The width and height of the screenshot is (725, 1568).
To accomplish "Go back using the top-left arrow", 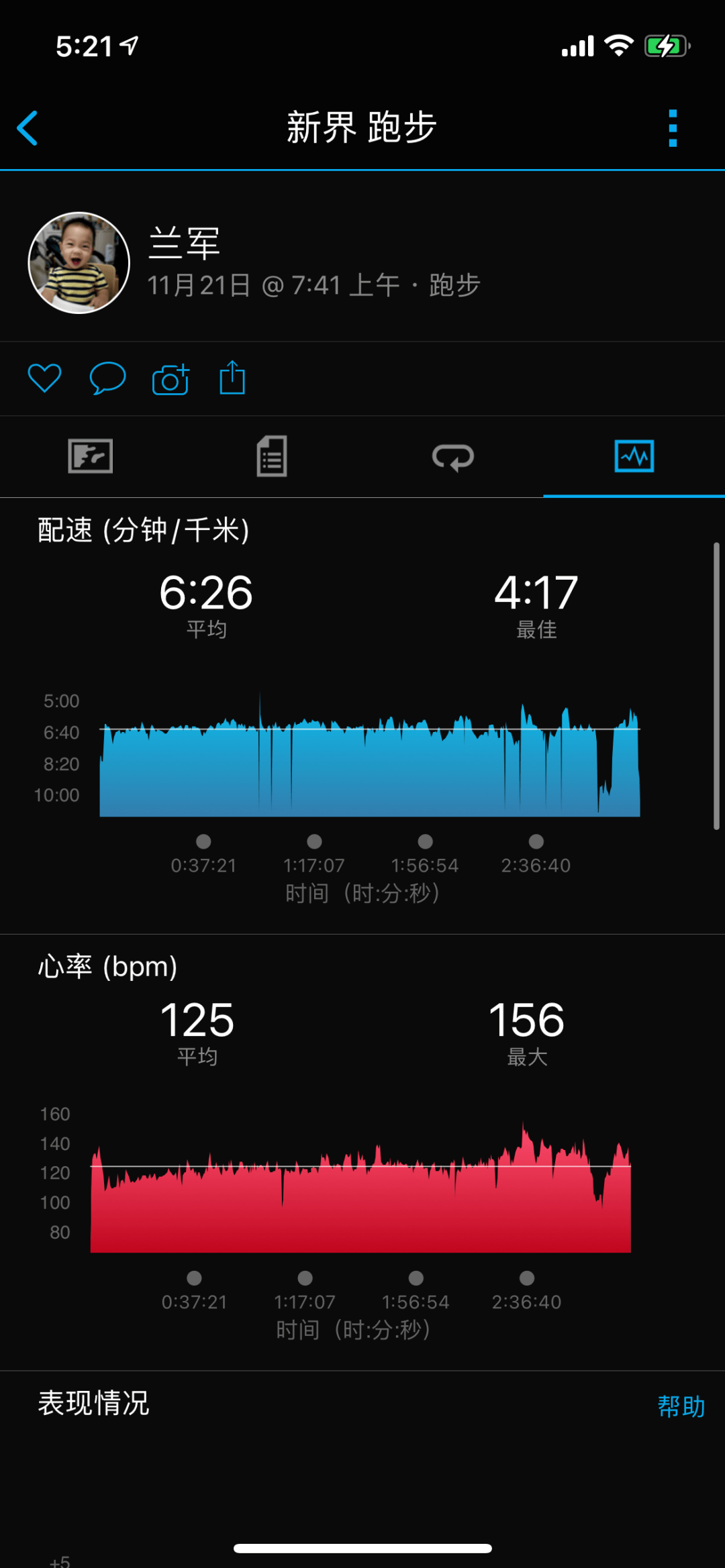I will [28, 128].
